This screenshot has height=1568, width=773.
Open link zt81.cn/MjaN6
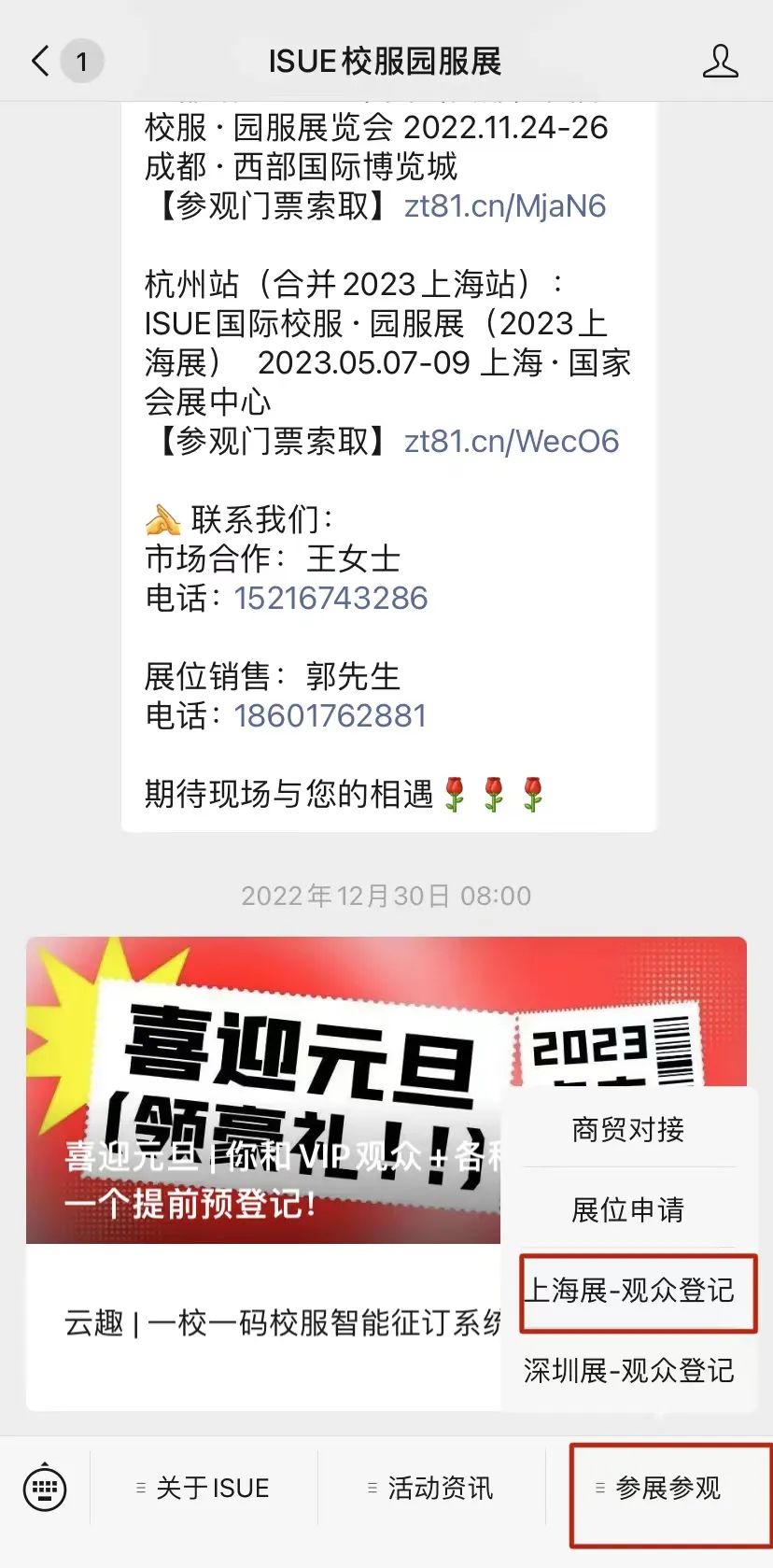(x=505, y=206)
